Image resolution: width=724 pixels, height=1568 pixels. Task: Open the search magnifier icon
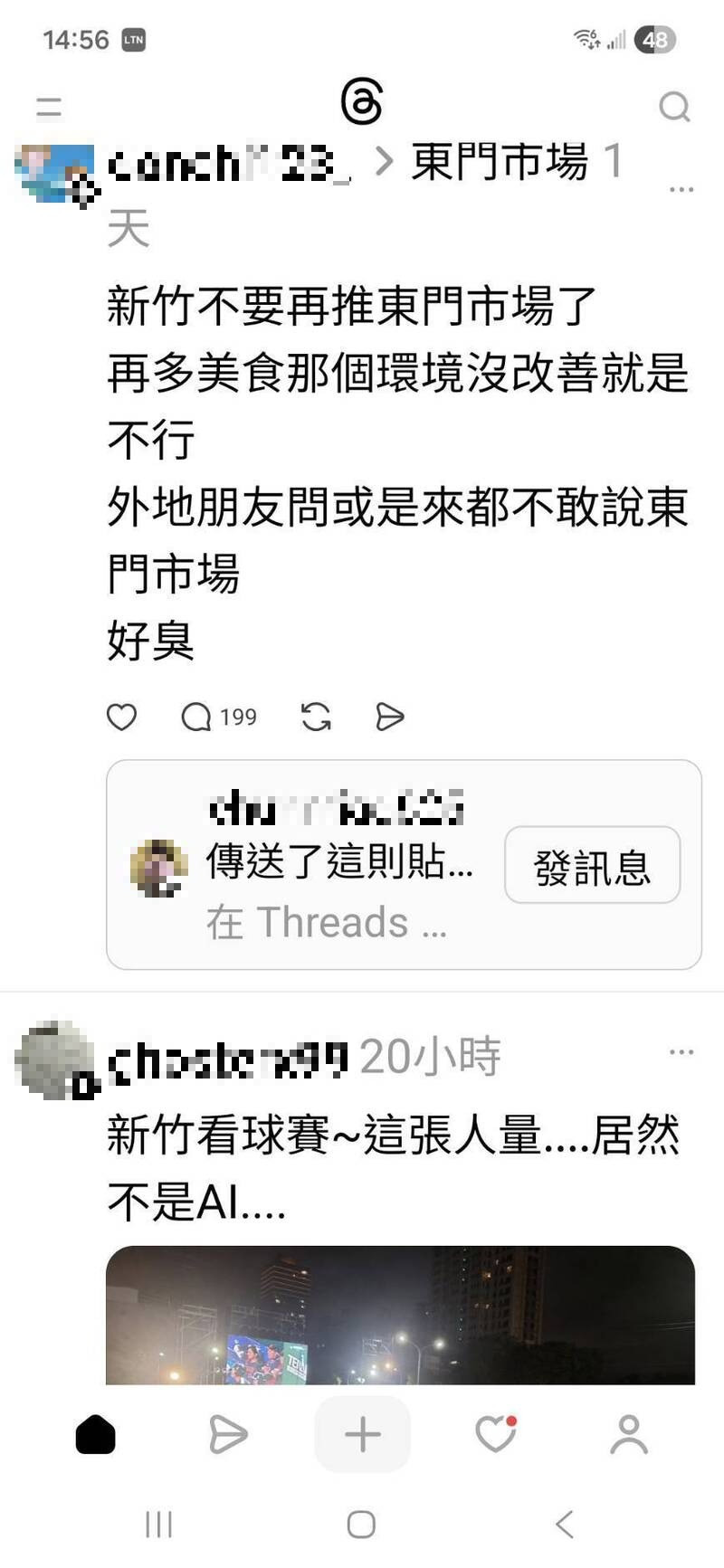pyautogui.click(x=673, y=107)
